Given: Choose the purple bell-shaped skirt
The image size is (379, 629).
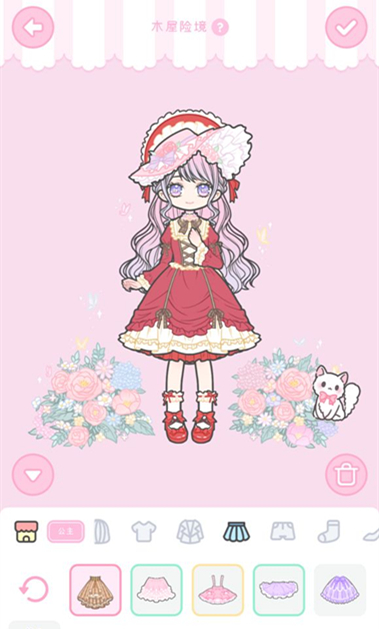Looking at the screenshot, I should [x=340, y=590].
